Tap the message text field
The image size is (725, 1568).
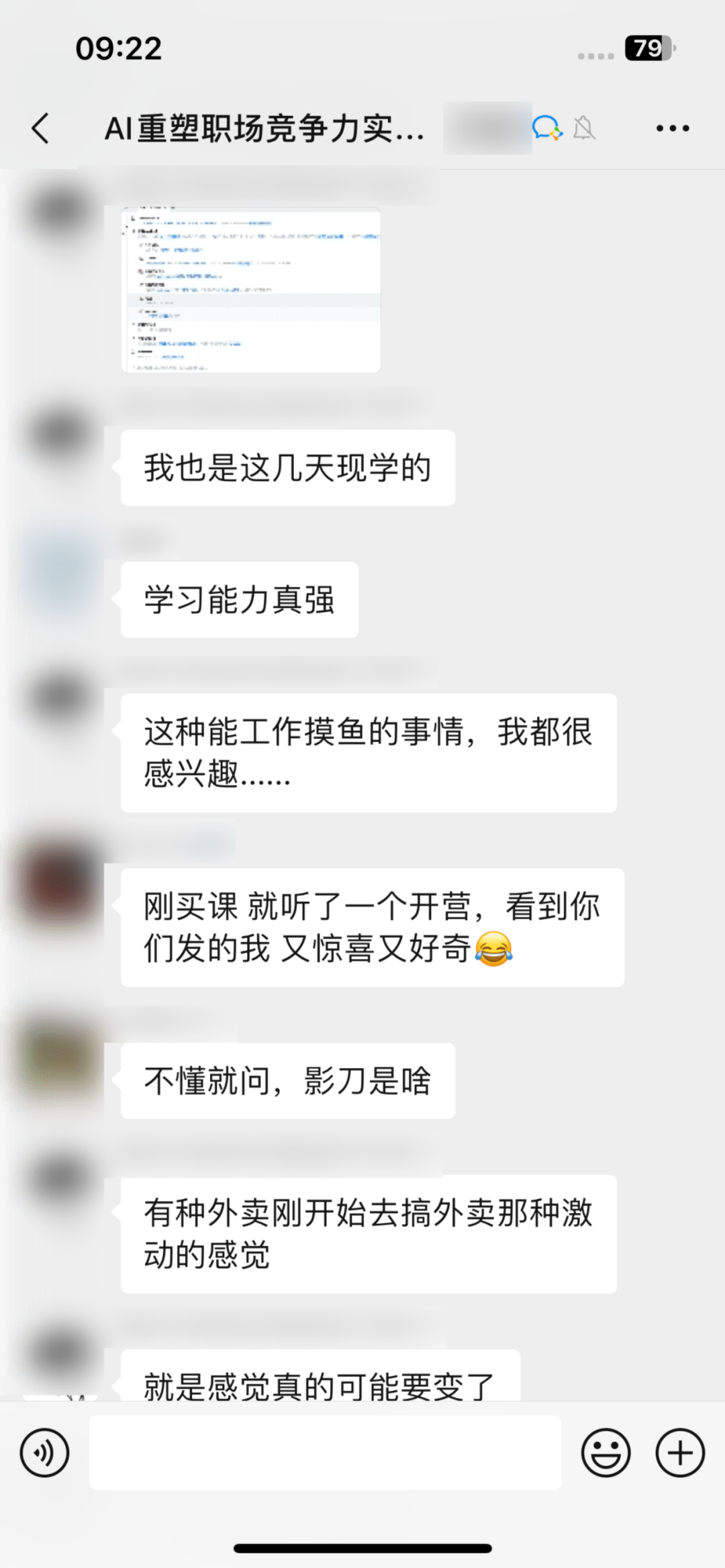click(x=325, y=1453)
